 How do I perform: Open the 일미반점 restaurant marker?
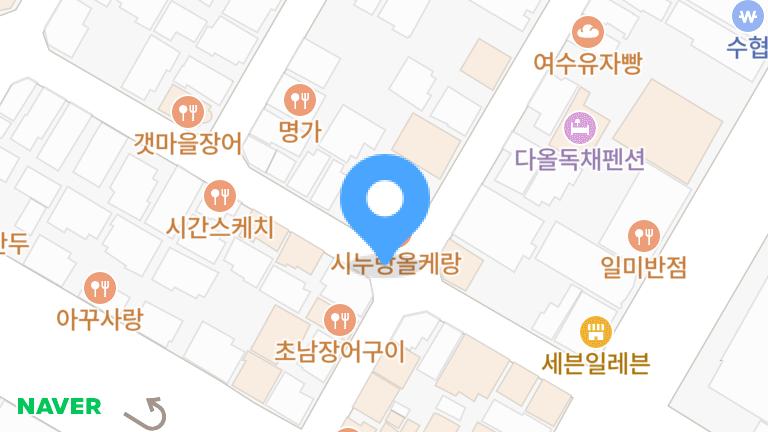pos(643,236)
